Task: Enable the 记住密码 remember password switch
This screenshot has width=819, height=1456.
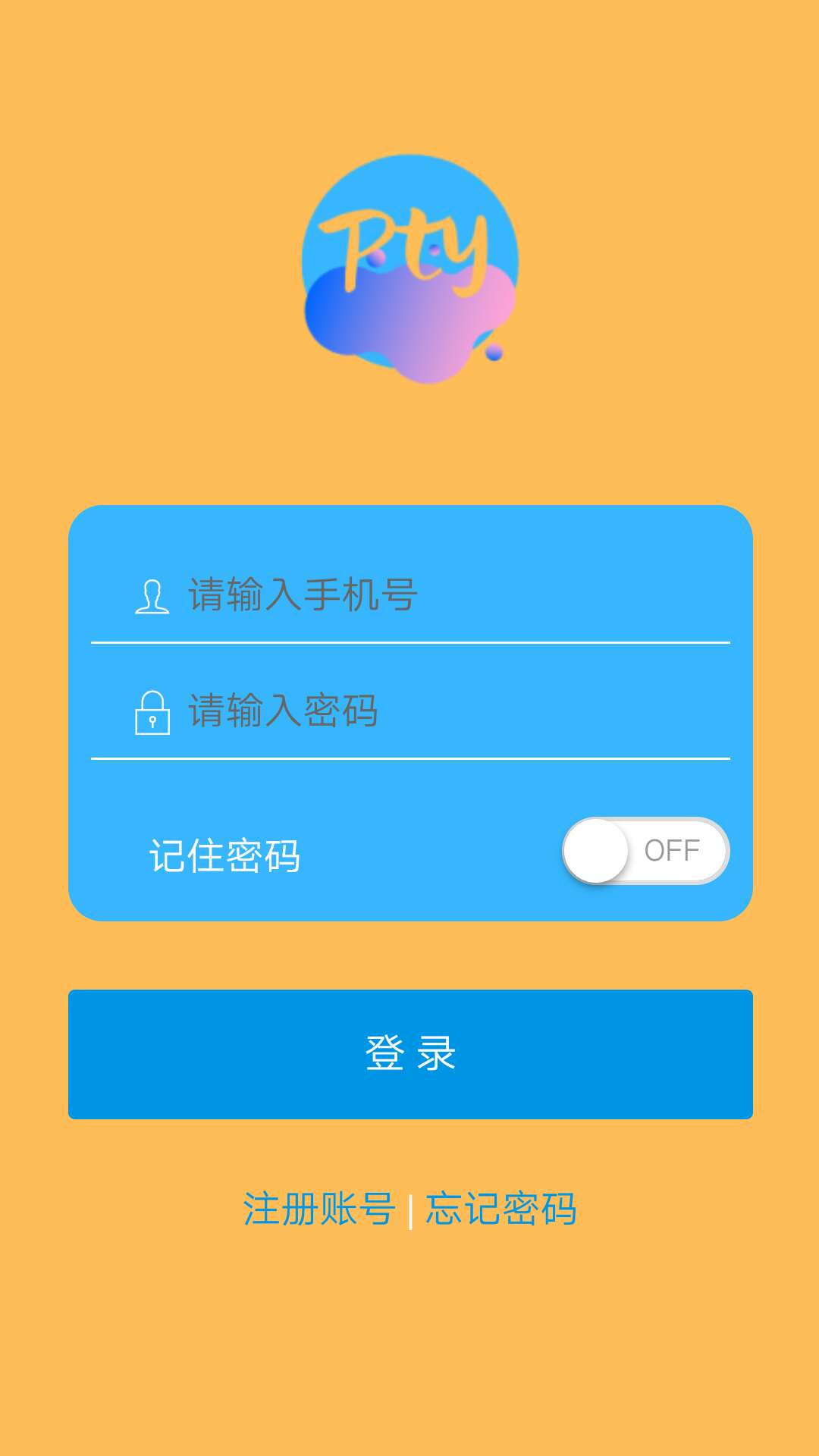Action: (645, 851)
